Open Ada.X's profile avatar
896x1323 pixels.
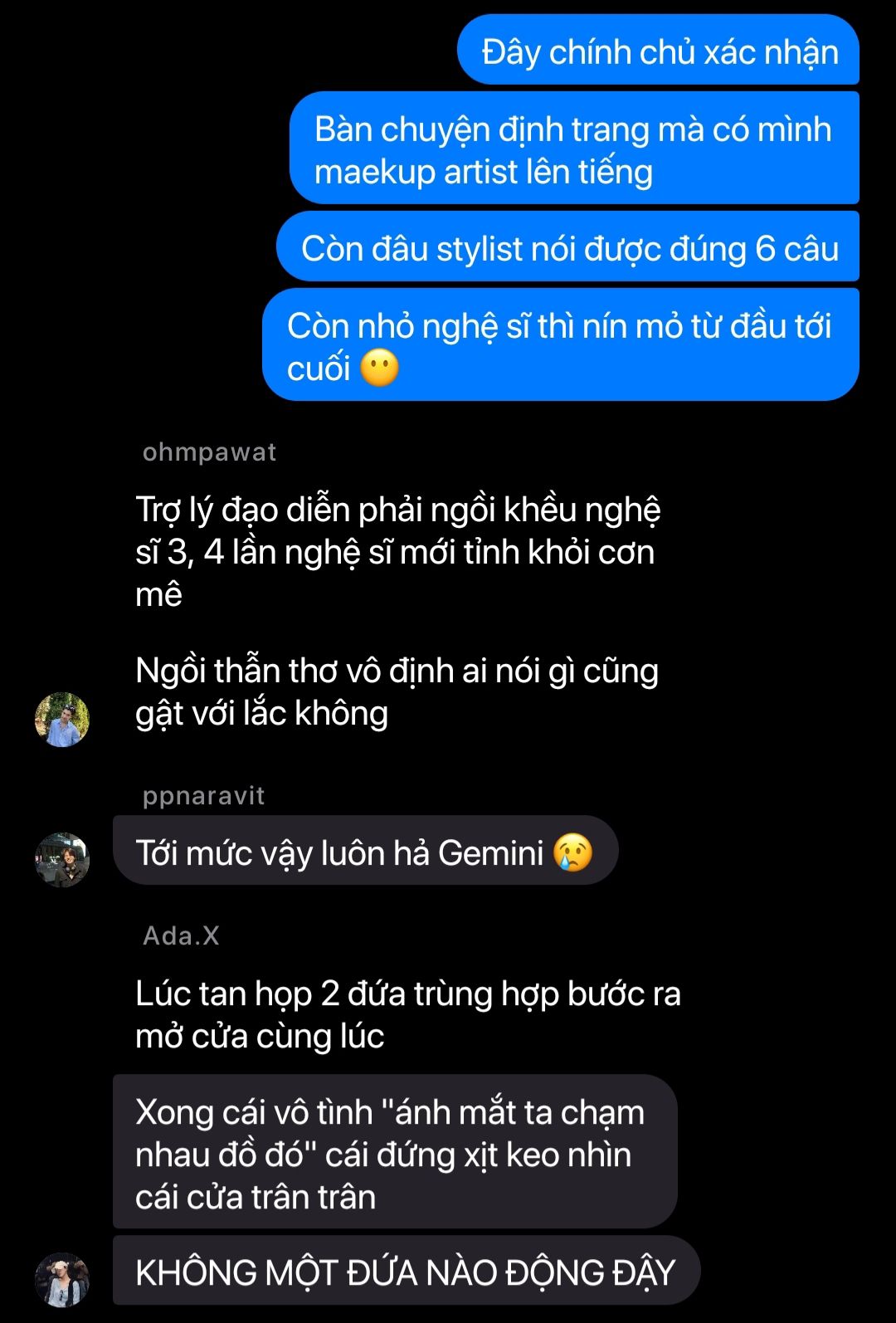[x=62, y=1280]
